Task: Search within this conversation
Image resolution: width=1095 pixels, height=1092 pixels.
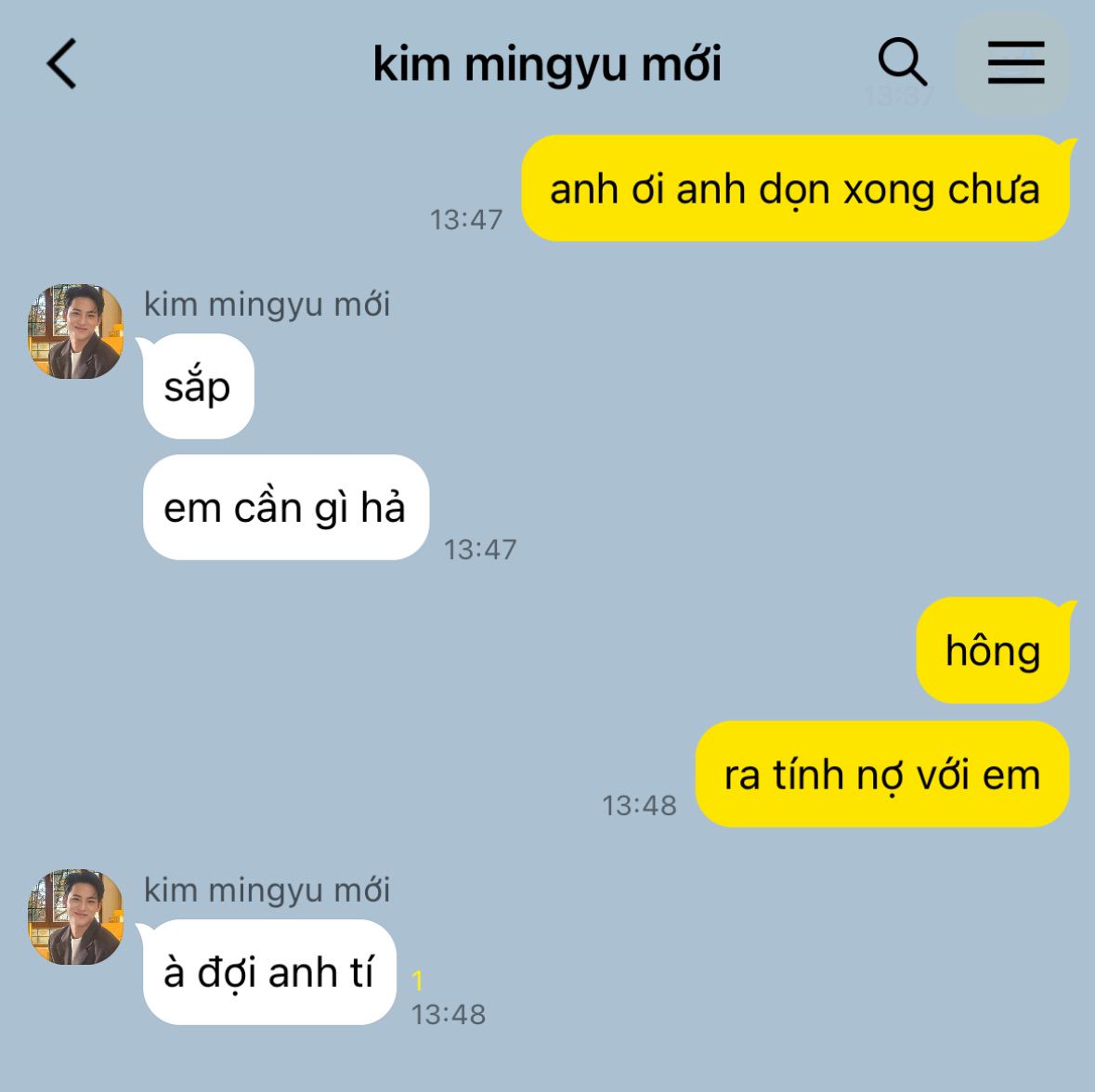Action: (901, 63)
